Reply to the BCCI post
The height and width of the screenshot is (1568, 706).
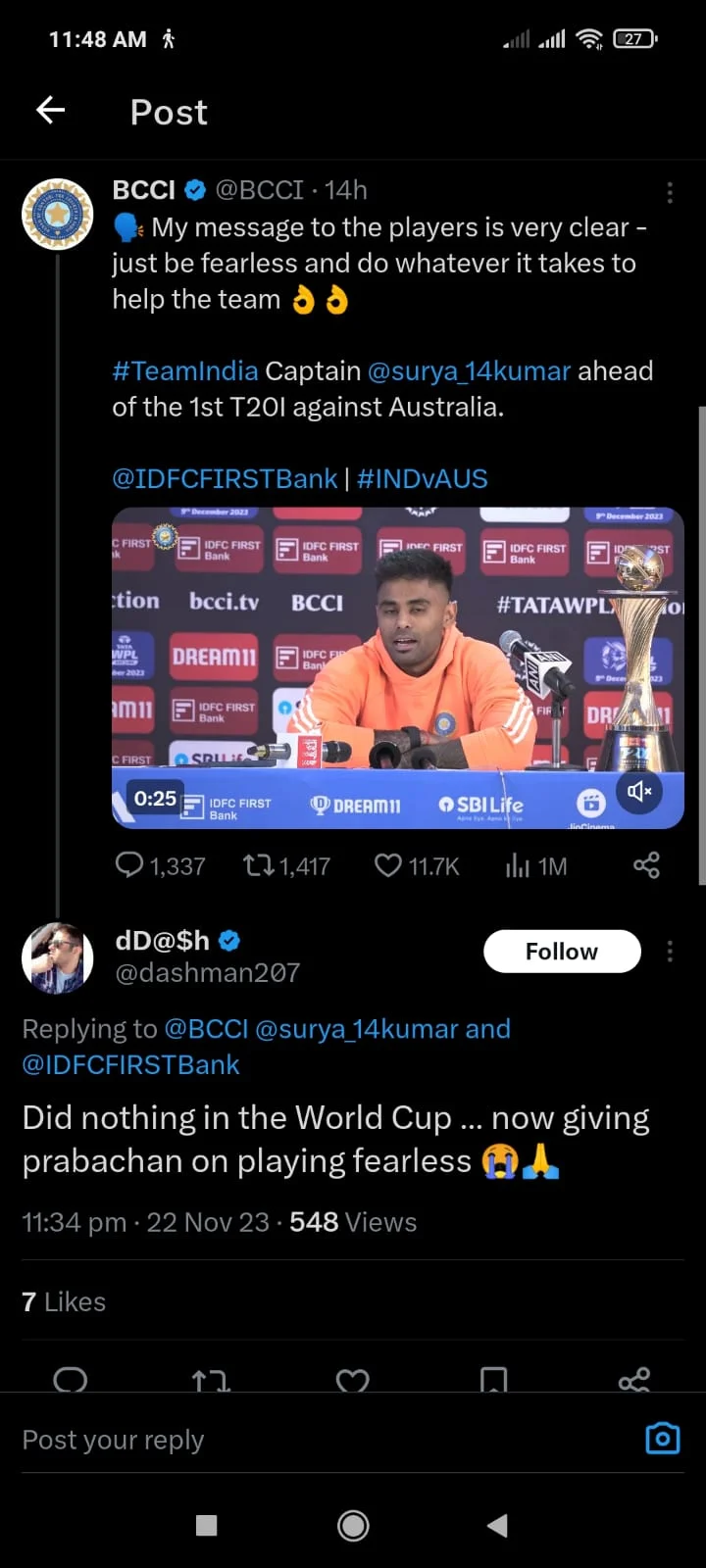(x=129, y=865)
